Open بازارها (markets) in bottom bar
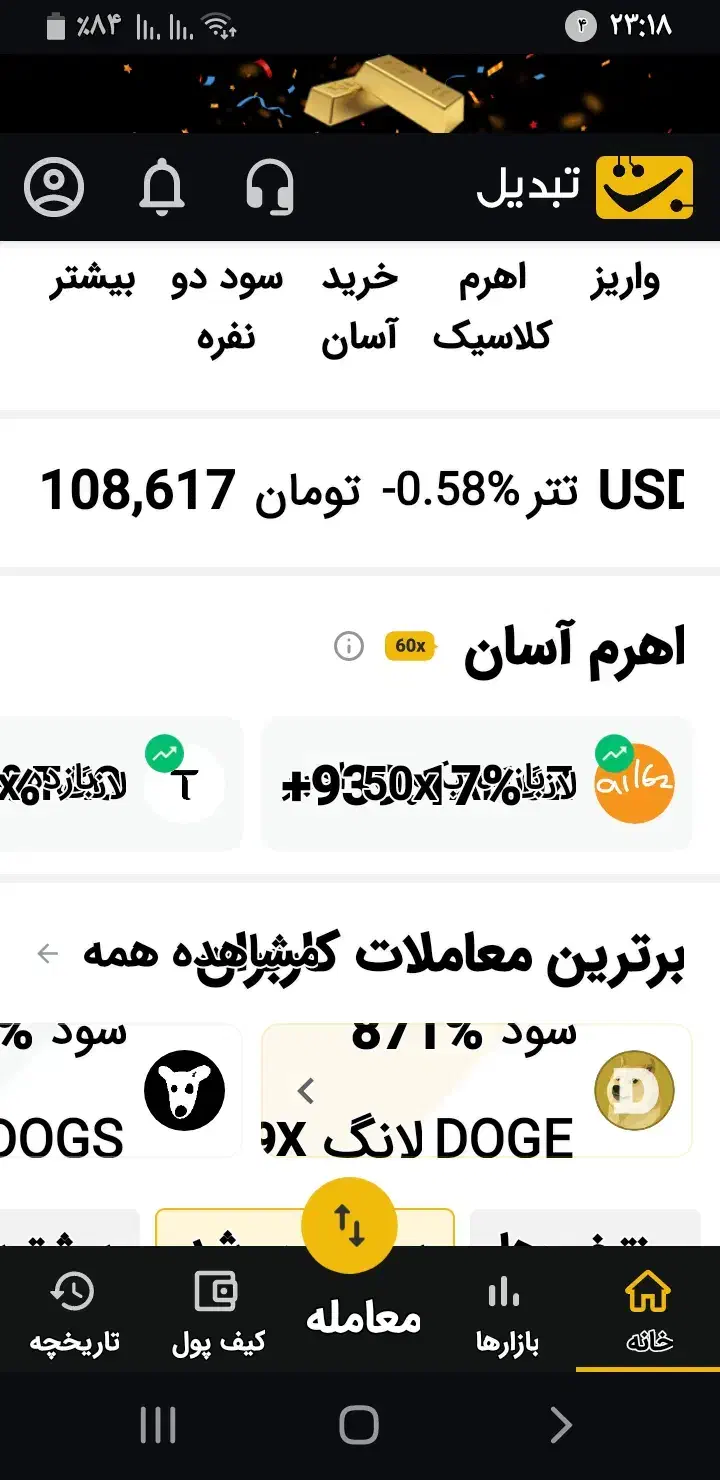The image size is (720, 1480). pos(504,1310)
